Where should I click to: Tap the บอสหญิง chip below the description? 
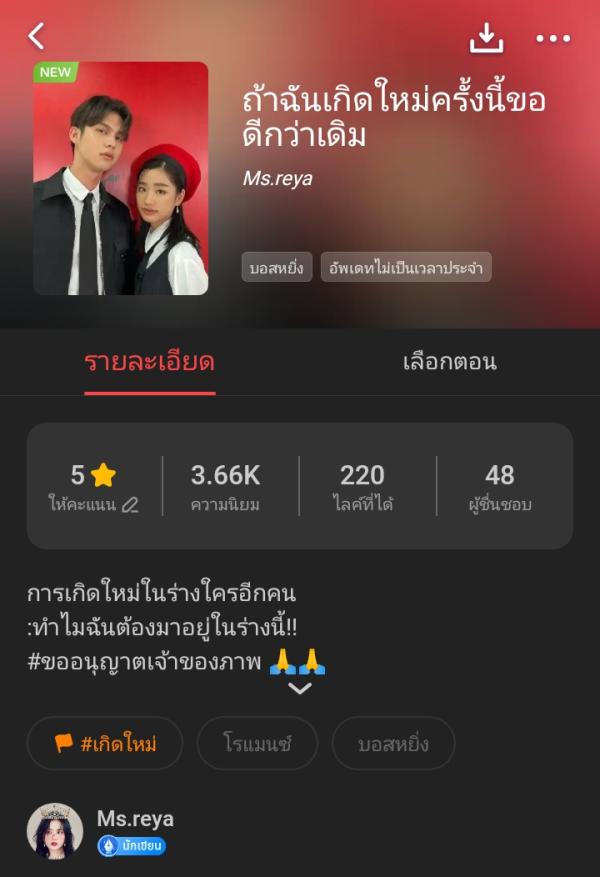pos(393,744)
